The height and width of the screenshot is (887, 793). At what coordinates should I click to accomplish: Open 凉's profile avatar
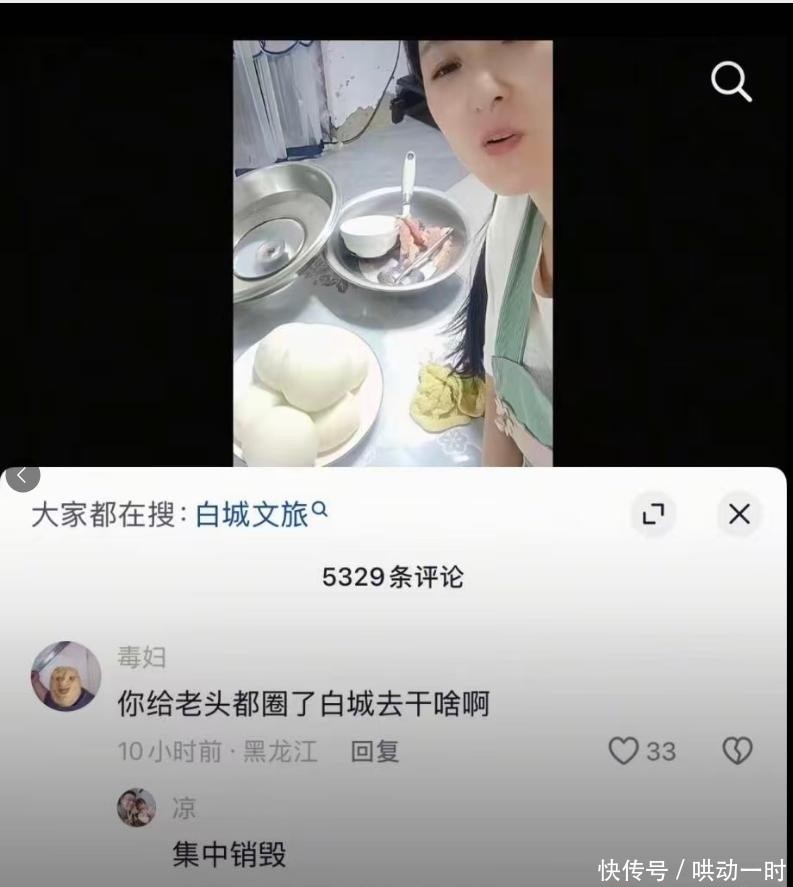(x=136, y=807)
